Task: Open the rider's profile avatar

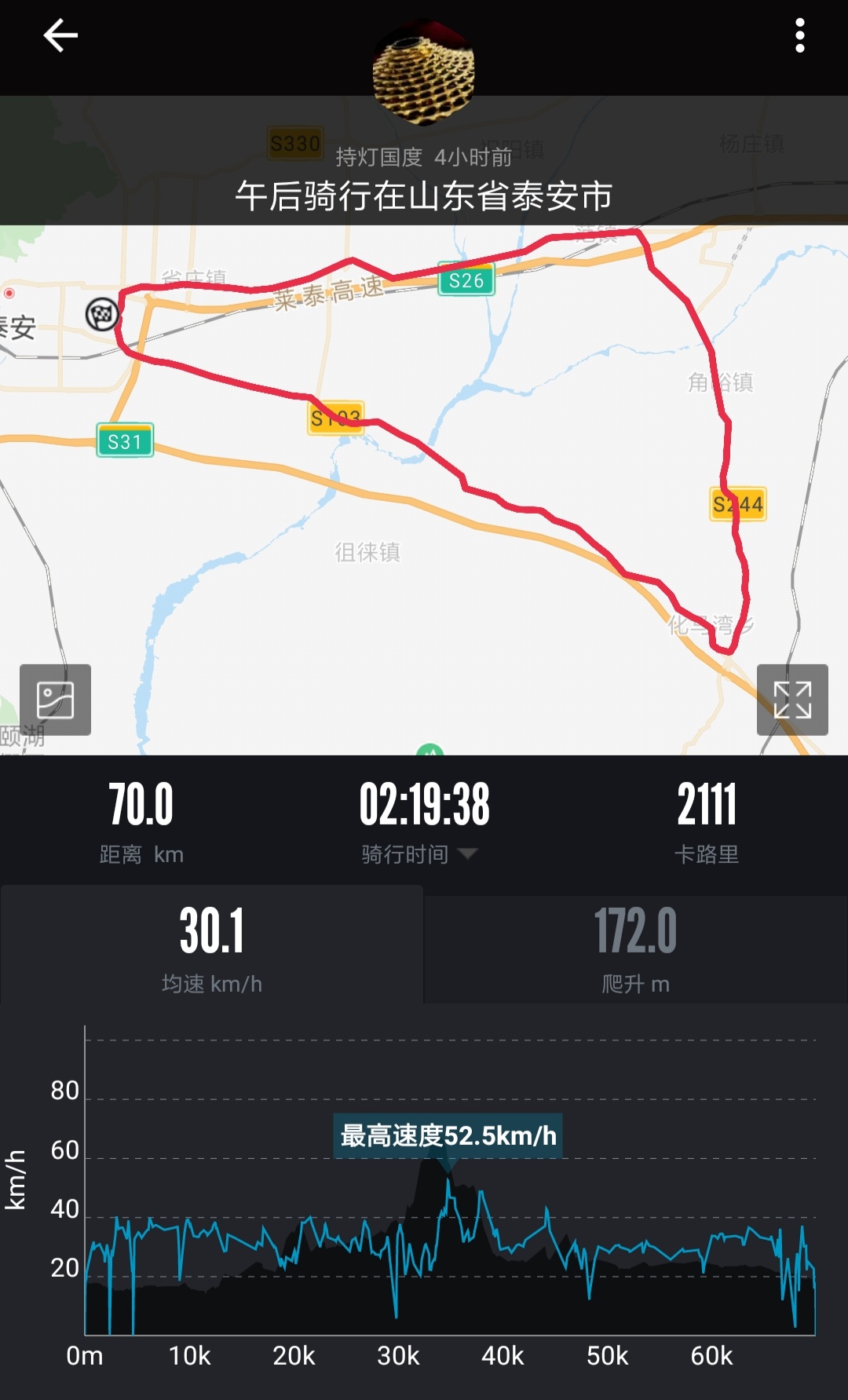Action: point(423,72)
